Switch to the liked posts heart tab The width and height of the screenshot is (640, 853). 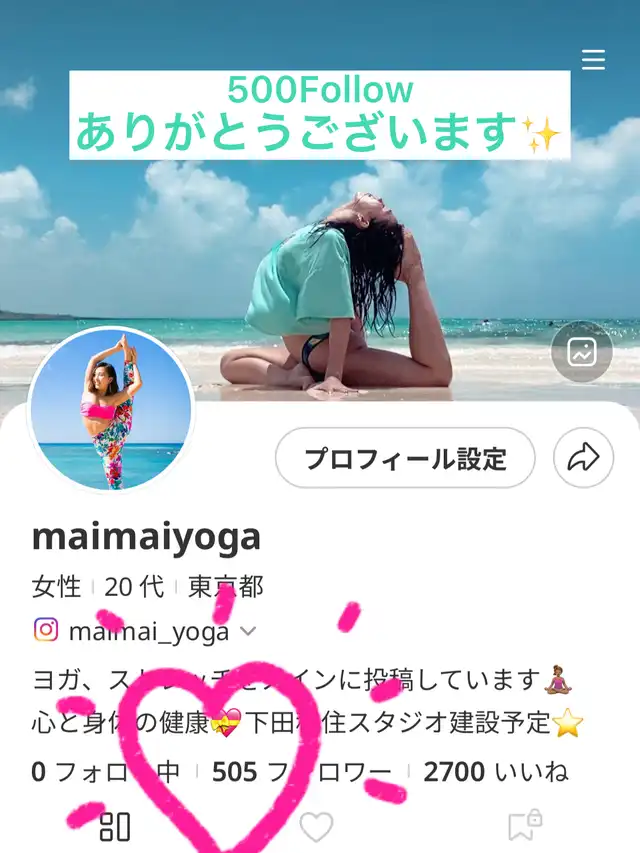pos(317,827)
